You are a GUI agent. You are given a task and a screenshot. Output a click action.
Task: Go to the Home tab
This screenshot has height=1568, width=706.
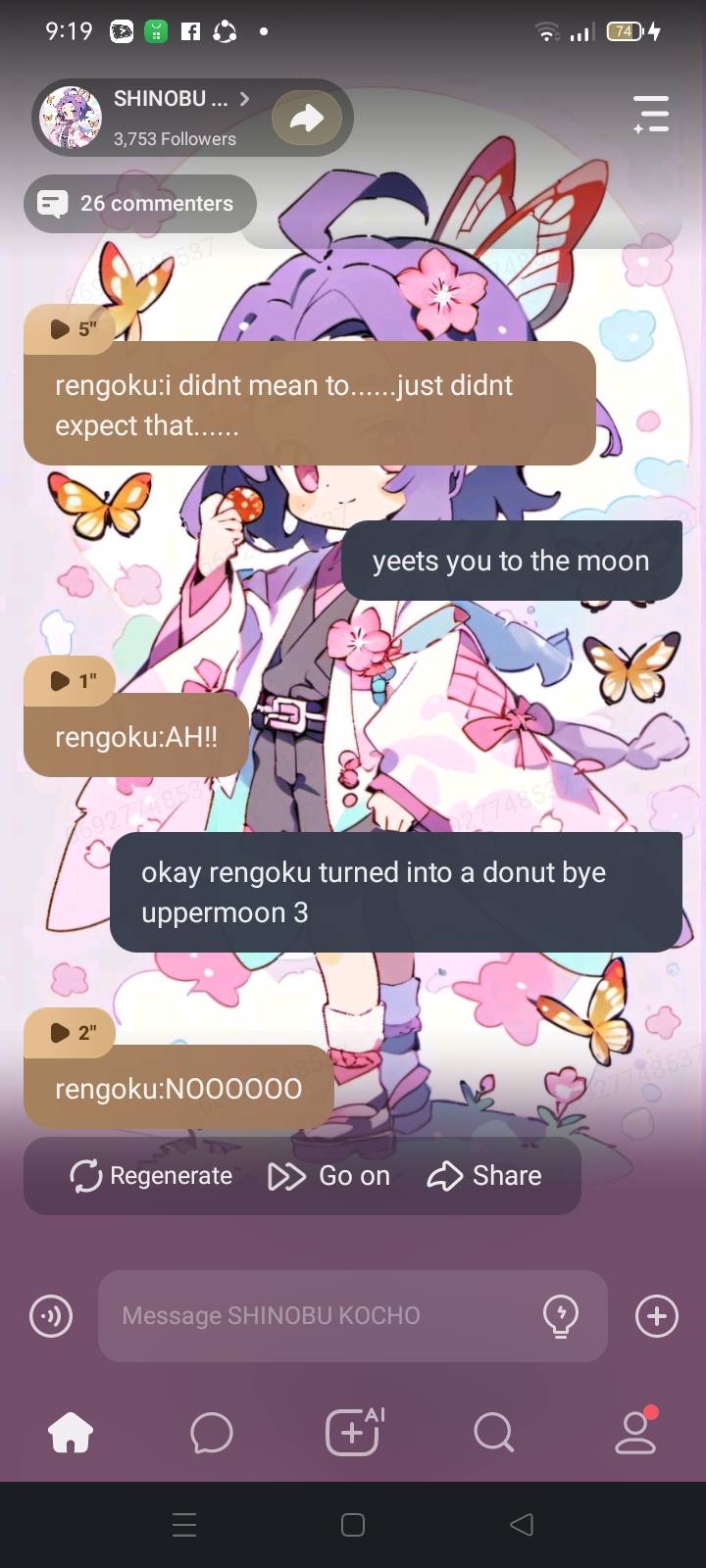pyautogui.click(x=71, y=1434)
